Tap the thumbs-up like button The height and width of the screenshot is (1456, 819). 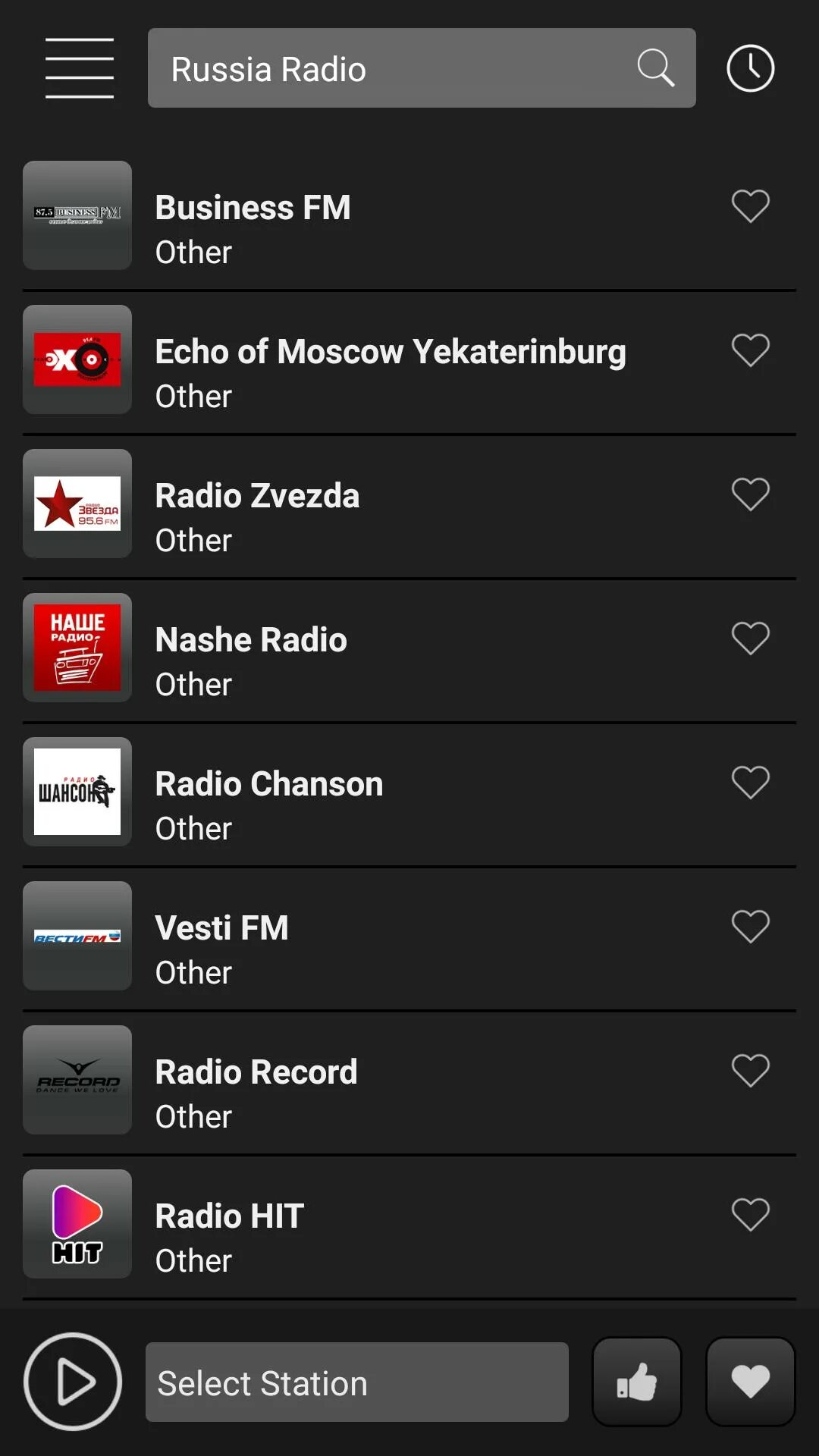pos(637,1382)
